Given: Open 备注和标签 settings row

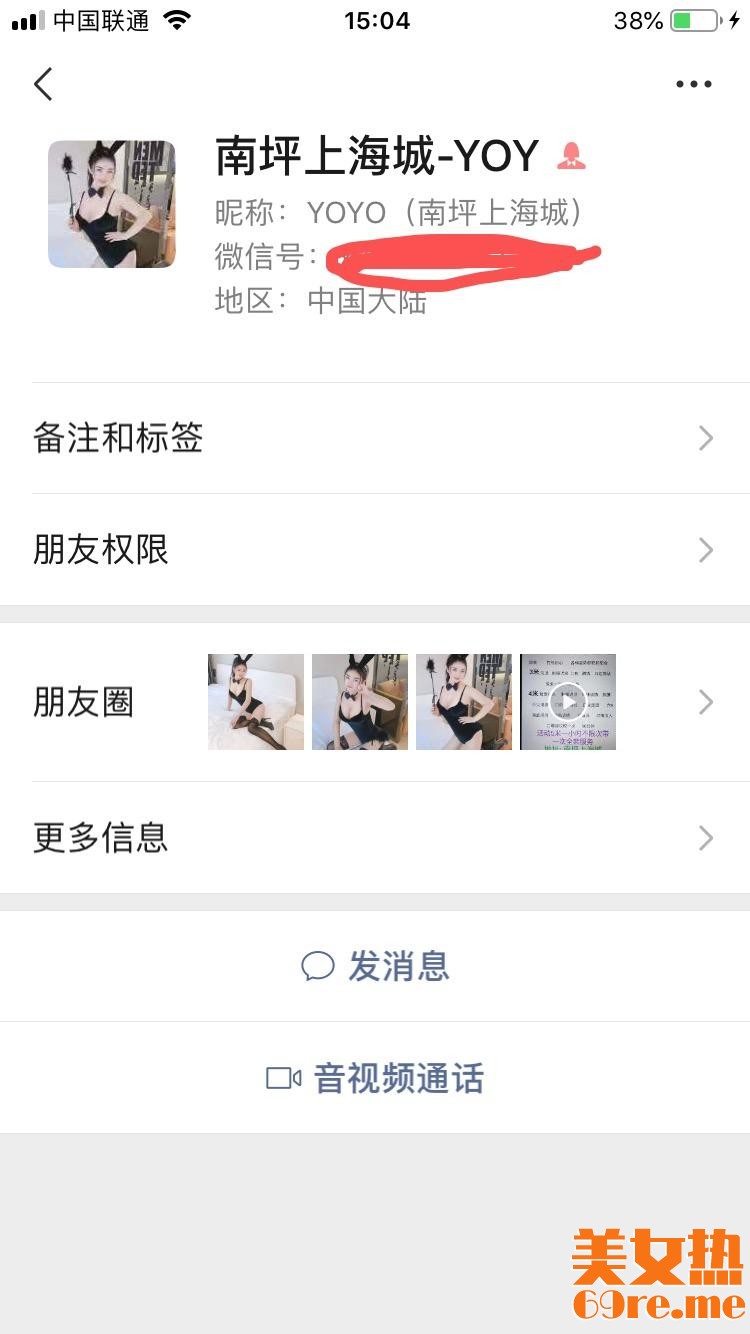Looking at the screenshot, I should tap(375, 438).
